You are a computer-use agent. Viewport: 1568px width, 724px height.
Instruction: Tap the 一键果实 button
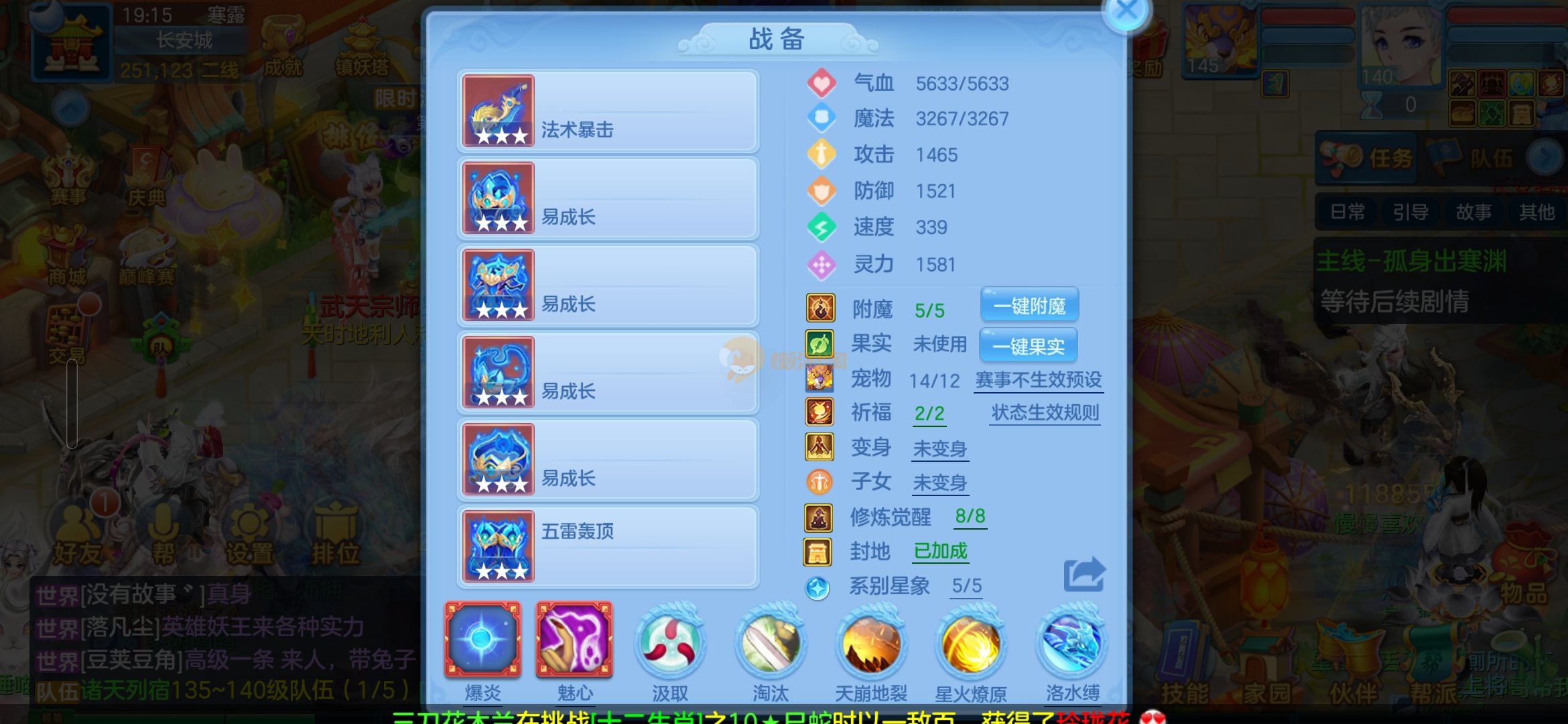click(1028, 346)
